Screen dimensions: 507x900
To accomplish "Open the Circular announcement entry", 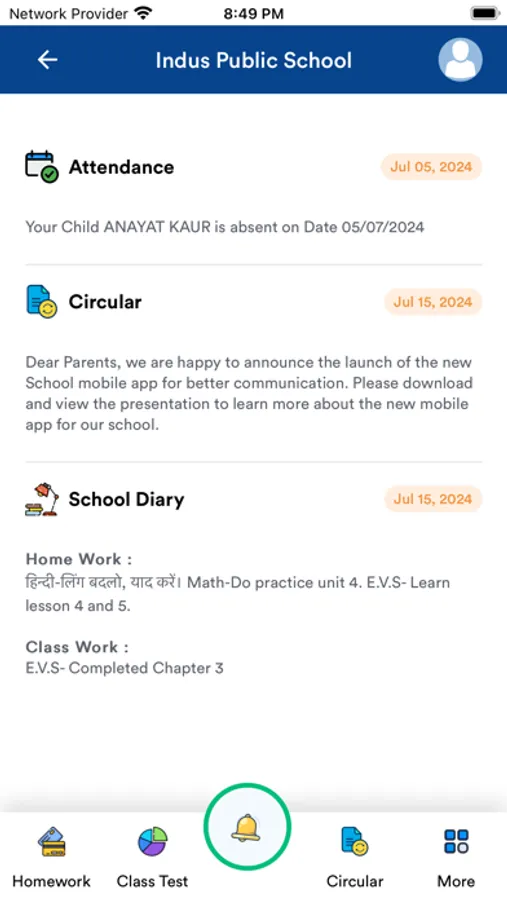I will pyautogui.click(x=253, y=358).
